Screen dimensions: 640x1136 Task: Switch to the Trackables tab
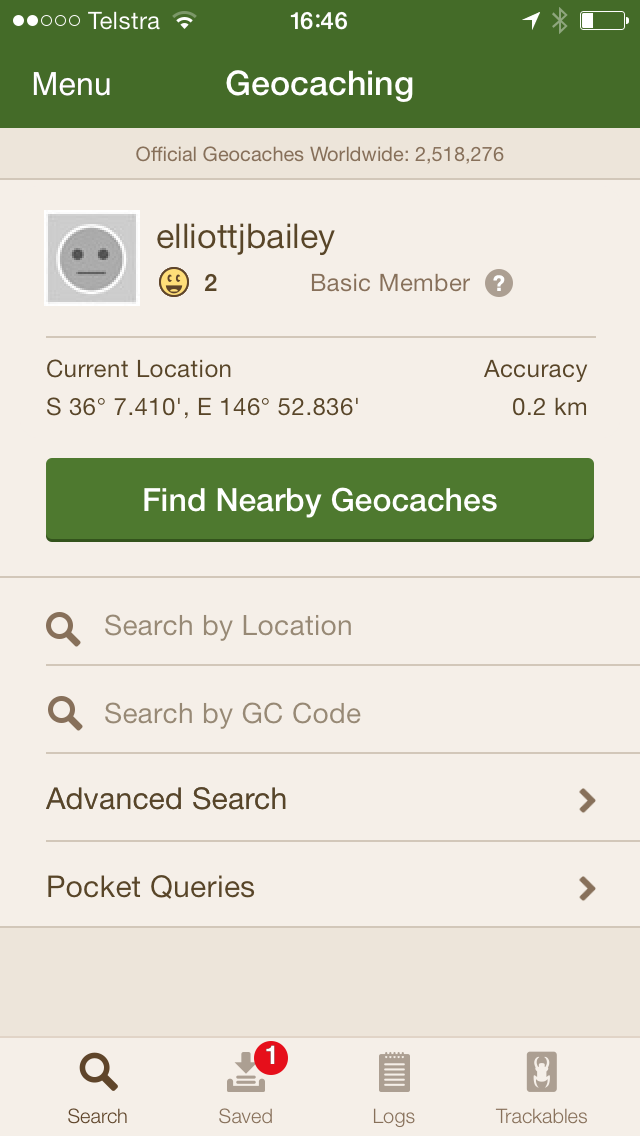click(x=541, y=1087)
